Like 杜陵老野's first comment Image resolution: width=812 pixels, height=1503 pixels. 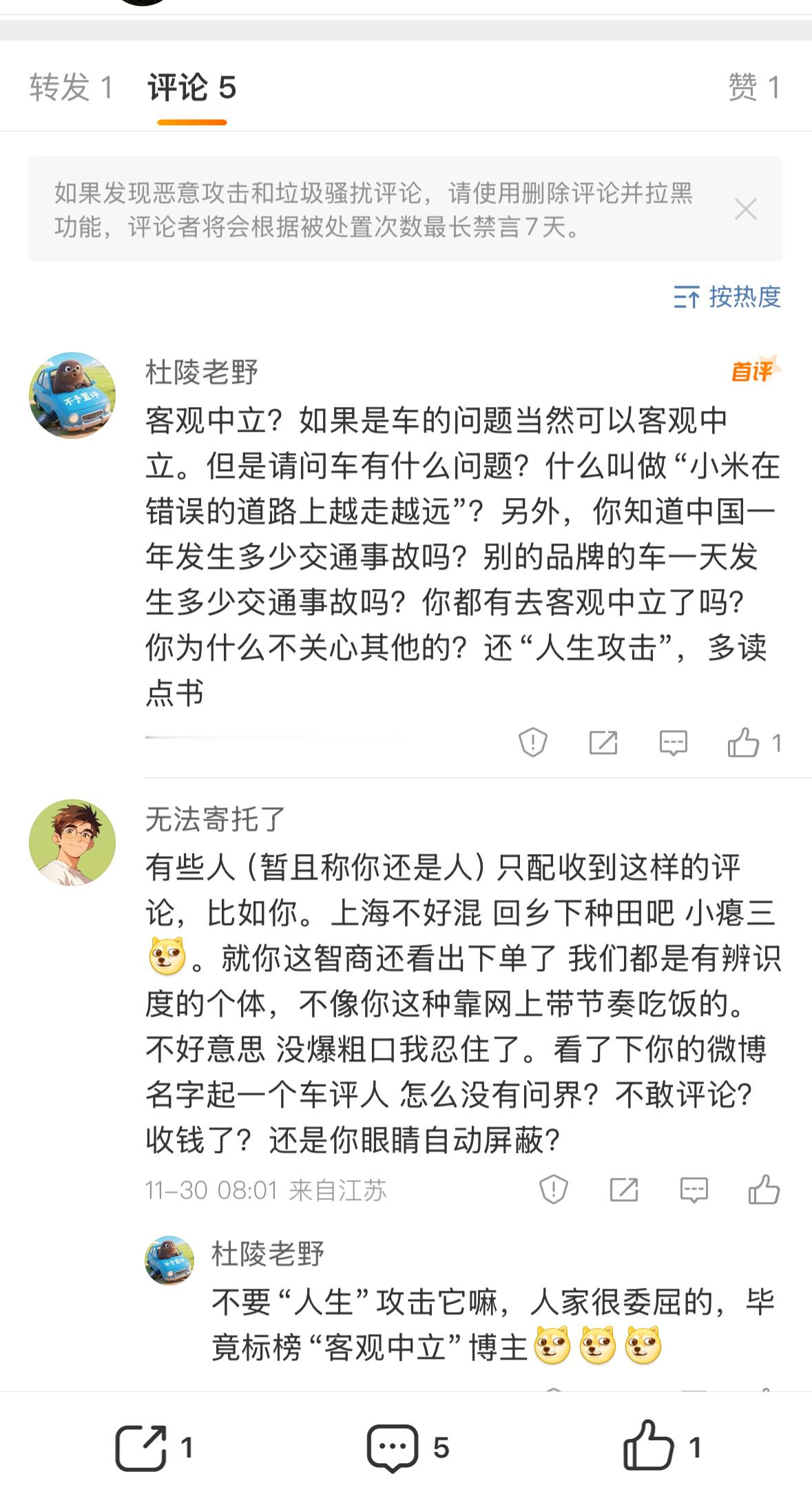pyautogui.click(x=742, y=742)
